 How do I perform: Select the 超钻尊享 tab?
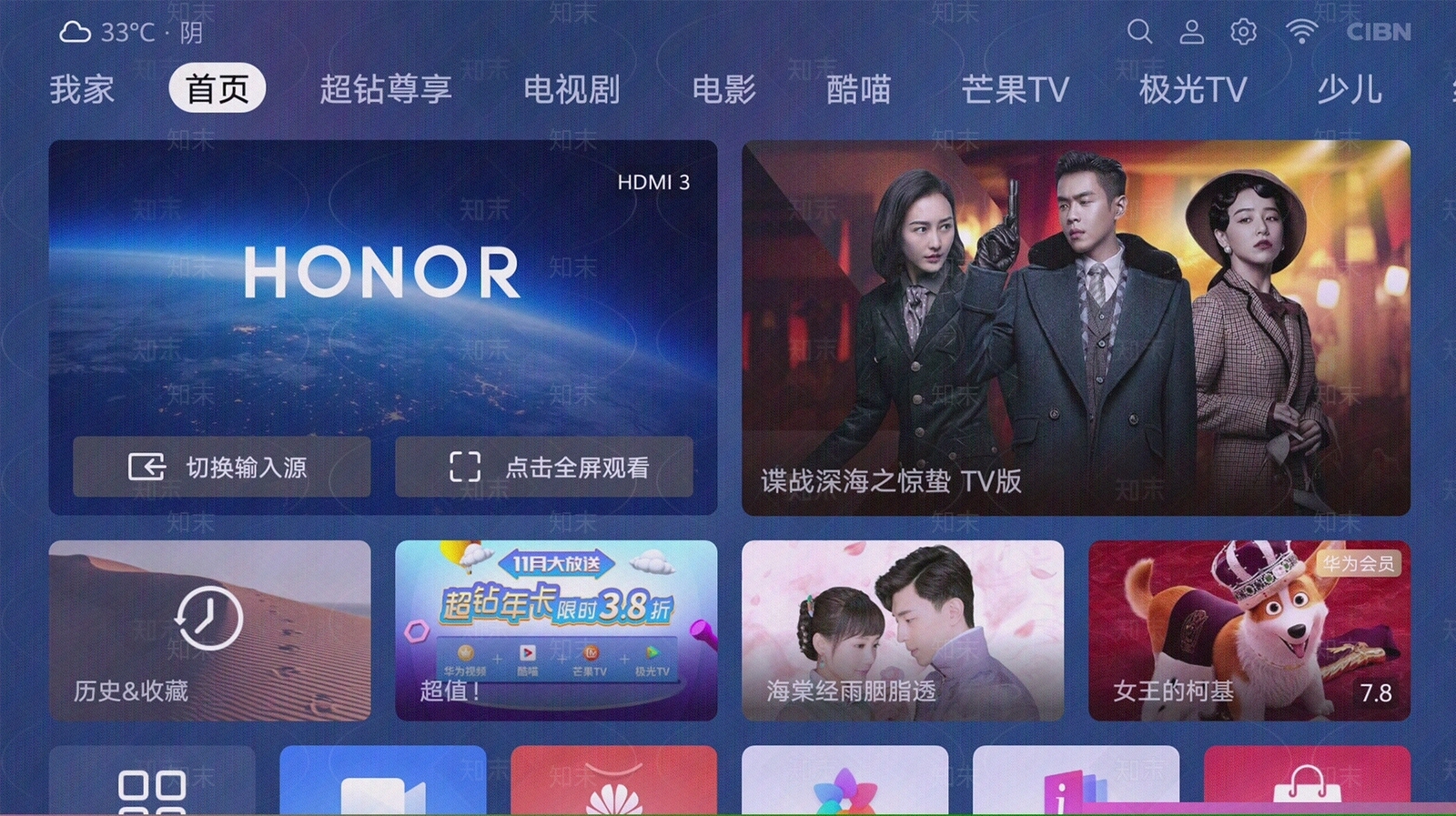(x=386, y=89)
